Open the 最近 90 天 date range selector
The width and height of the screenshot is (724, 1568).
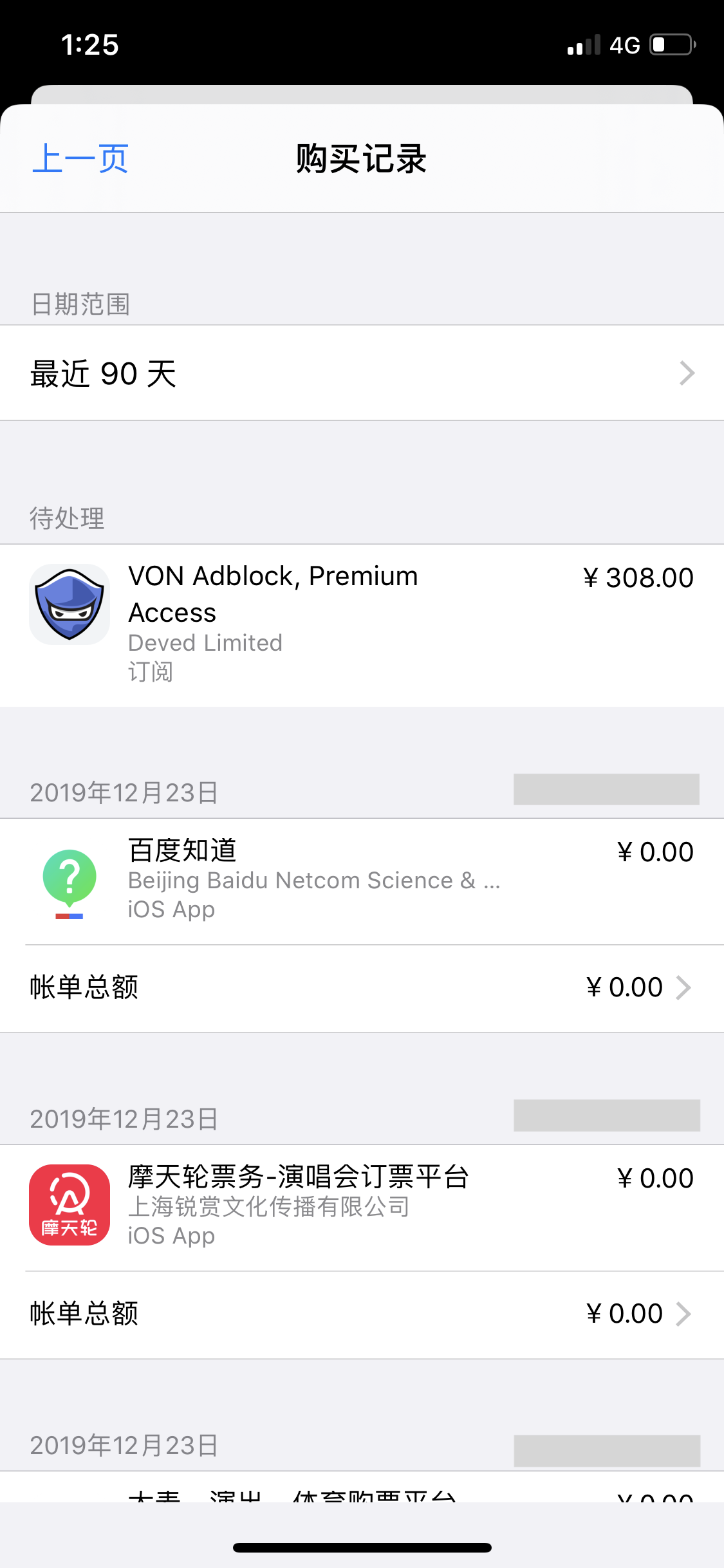[x=362, y=373]
